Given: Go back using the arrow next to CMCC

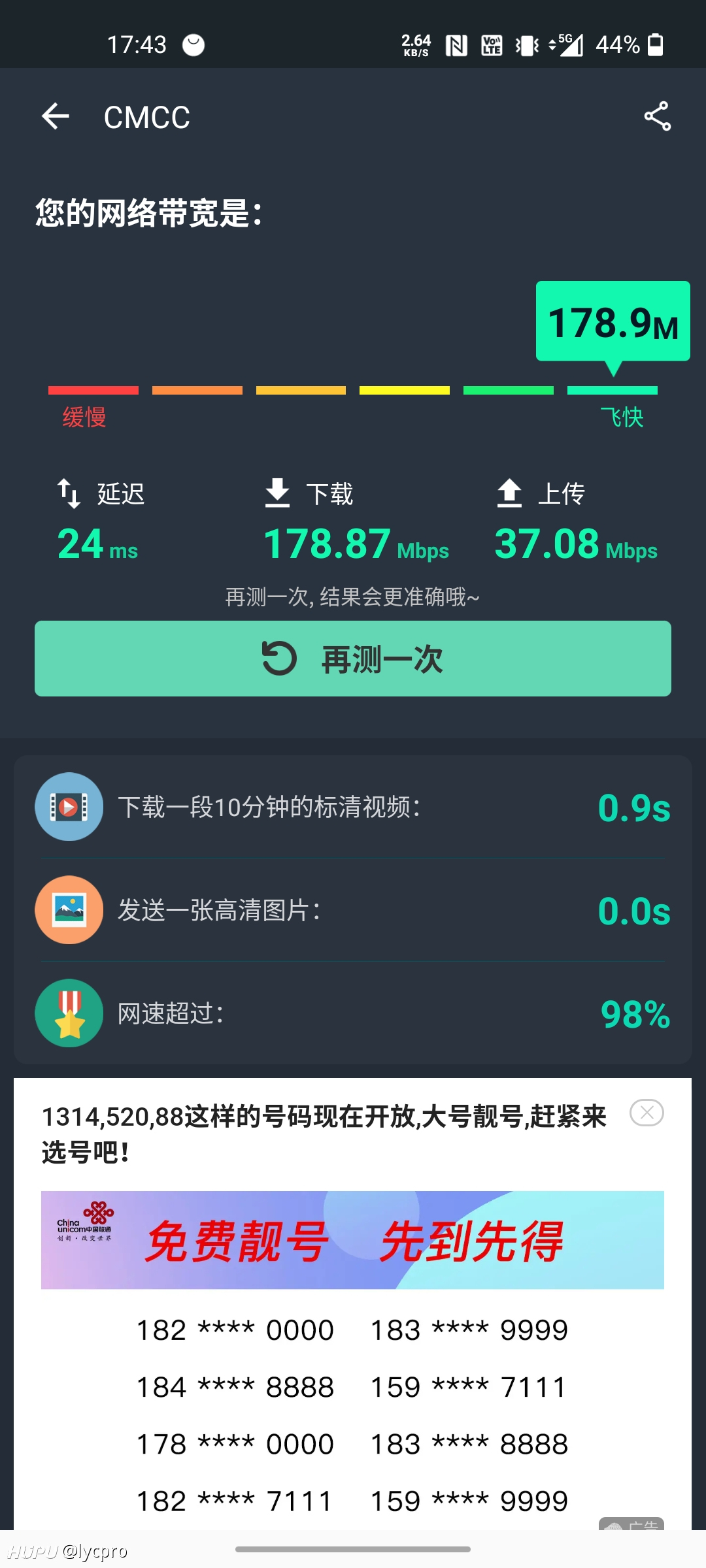Looking at the screenshot, I should click(56, 117).
